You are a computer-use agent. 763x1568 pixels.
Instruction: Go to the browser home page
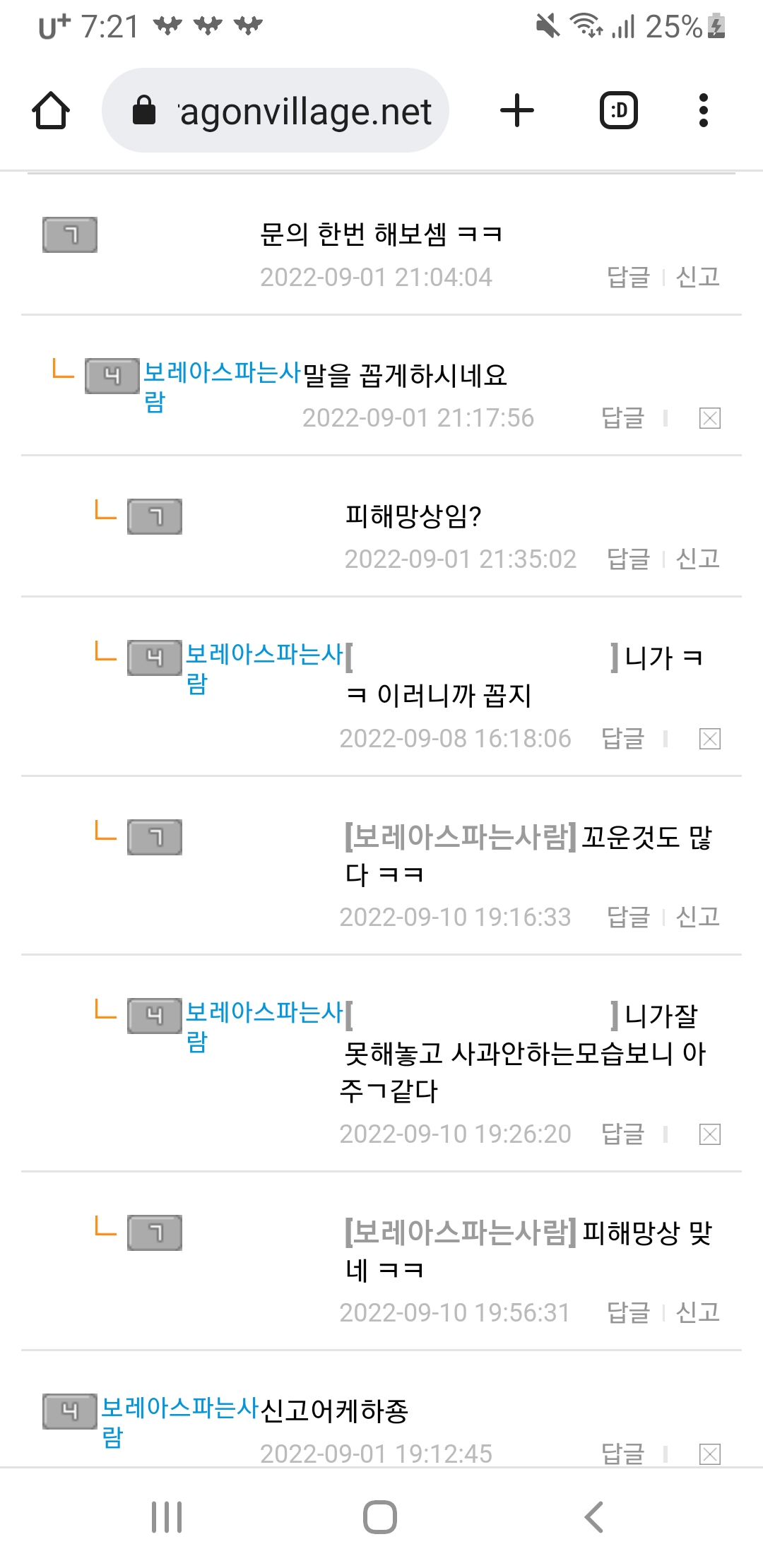pyautogui.click(x=51, y=111)
